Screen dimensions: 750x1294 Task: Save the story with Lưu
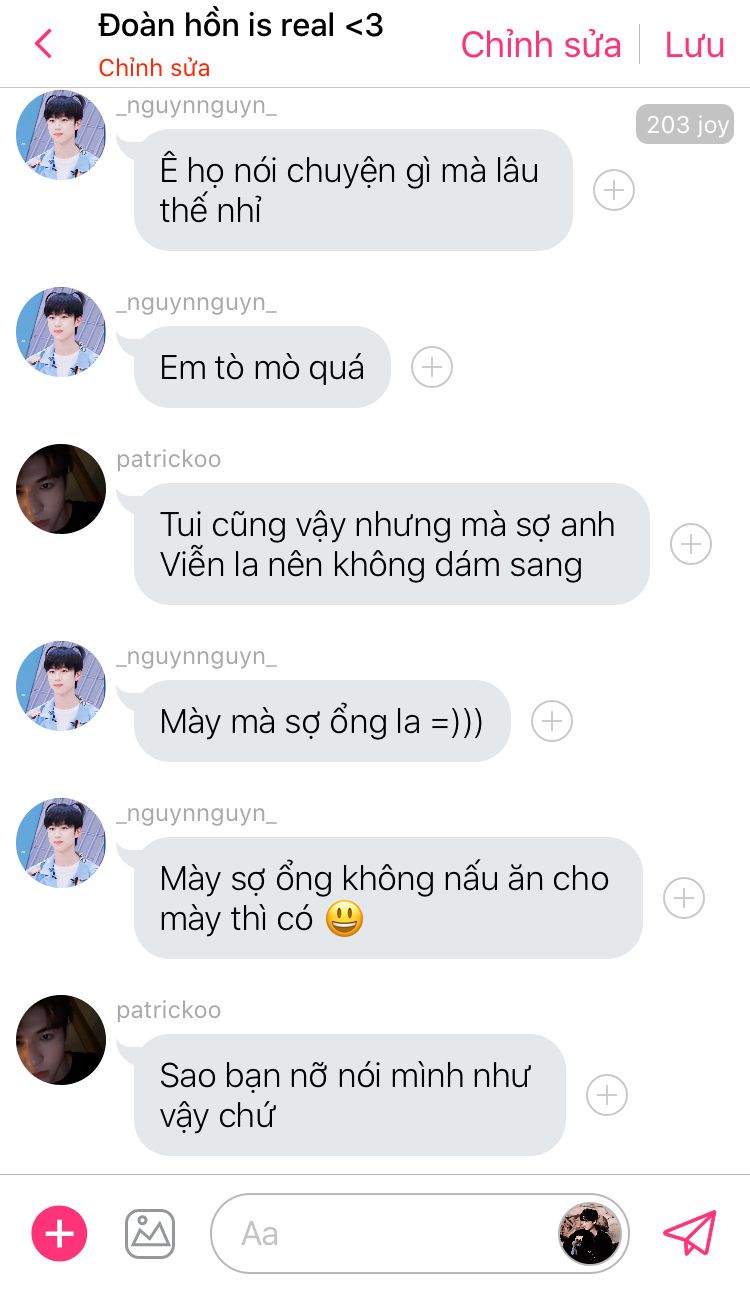[x=694, y=45]
